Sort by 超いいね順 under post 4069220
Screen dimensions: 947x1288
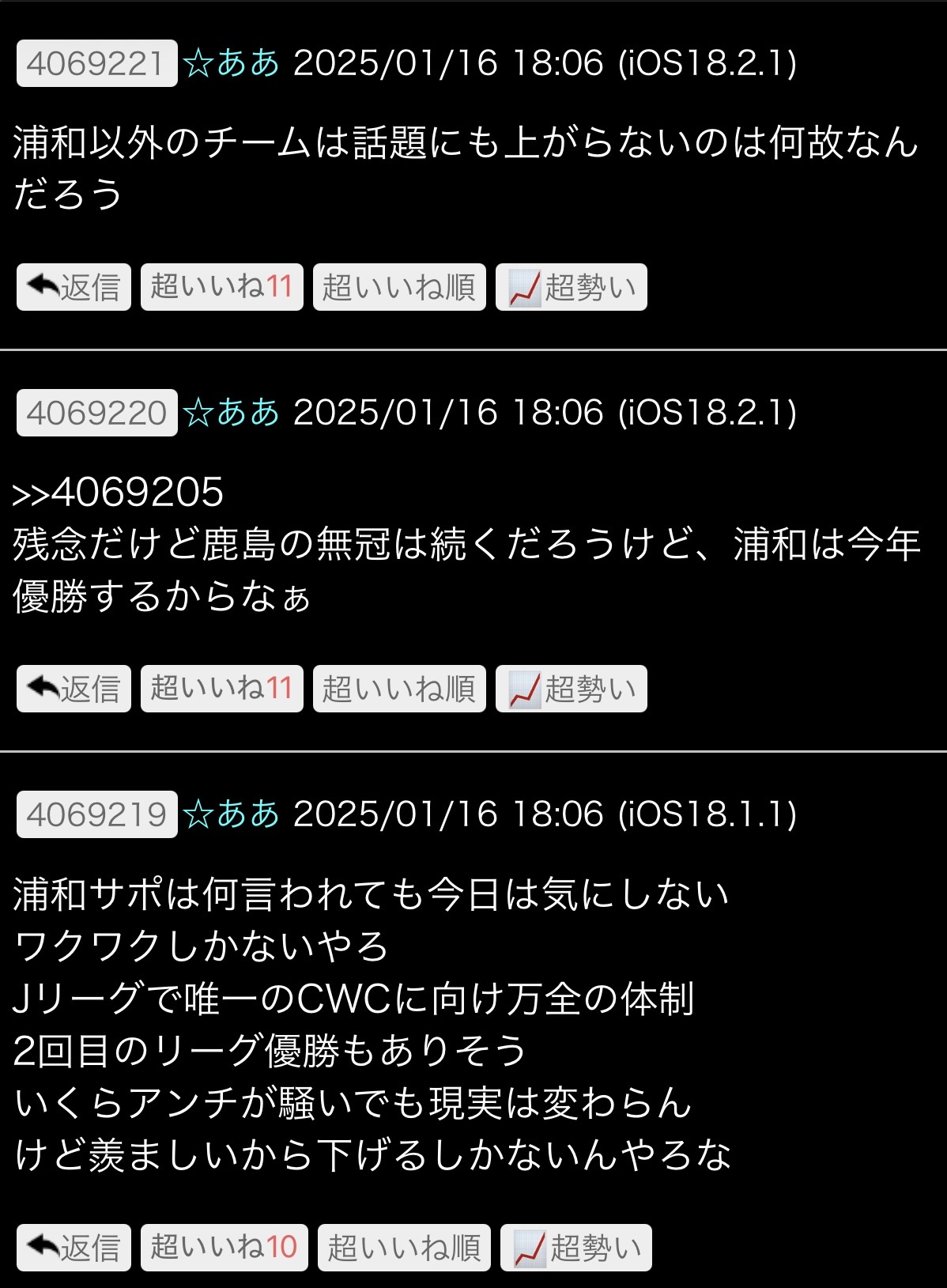point(399,689)
